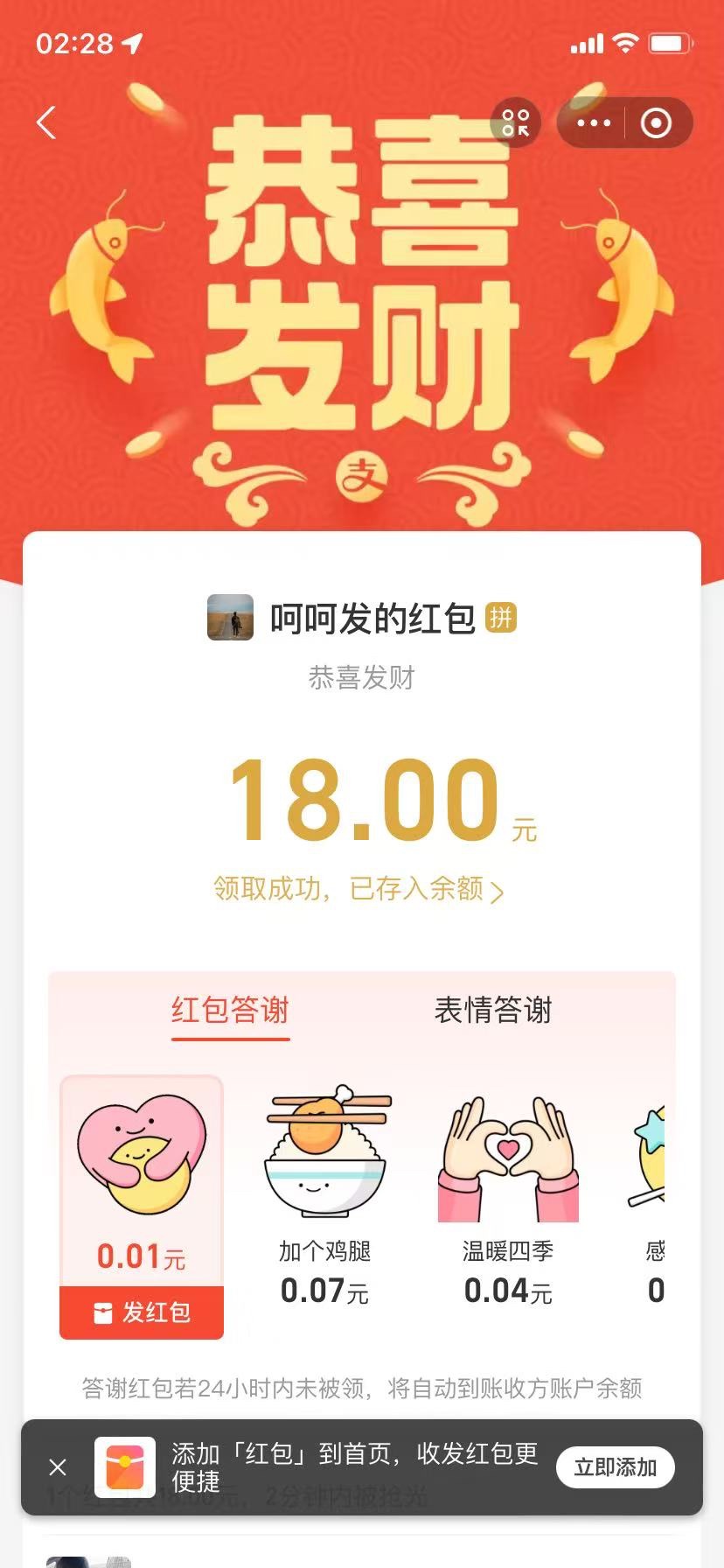Tap the 发红包 button
The height and width of the screenshot is (1568, 724).
click(x=142, y=1312)
